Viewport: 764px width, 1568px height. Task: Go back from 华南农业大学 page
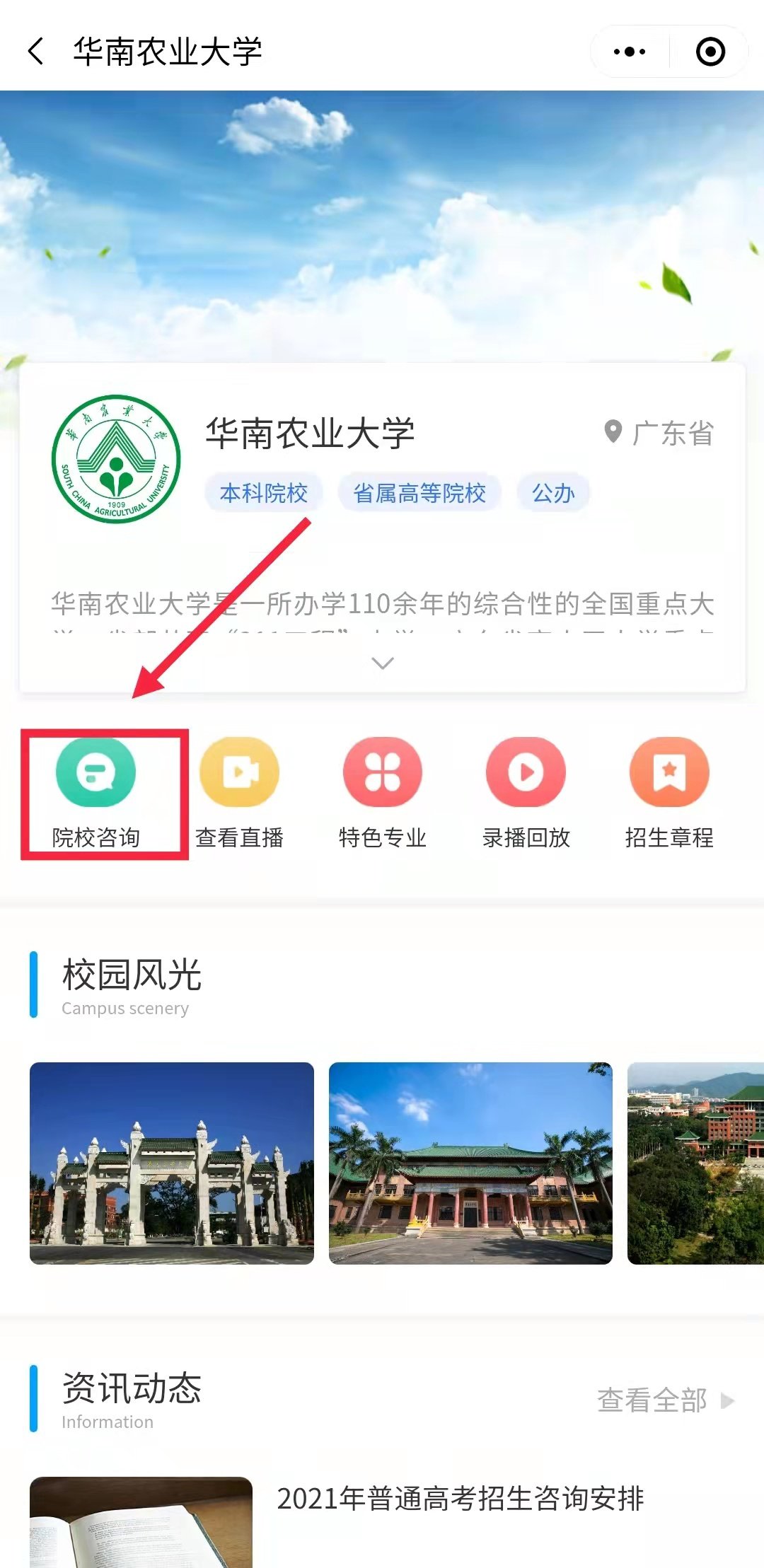(37, 52)
